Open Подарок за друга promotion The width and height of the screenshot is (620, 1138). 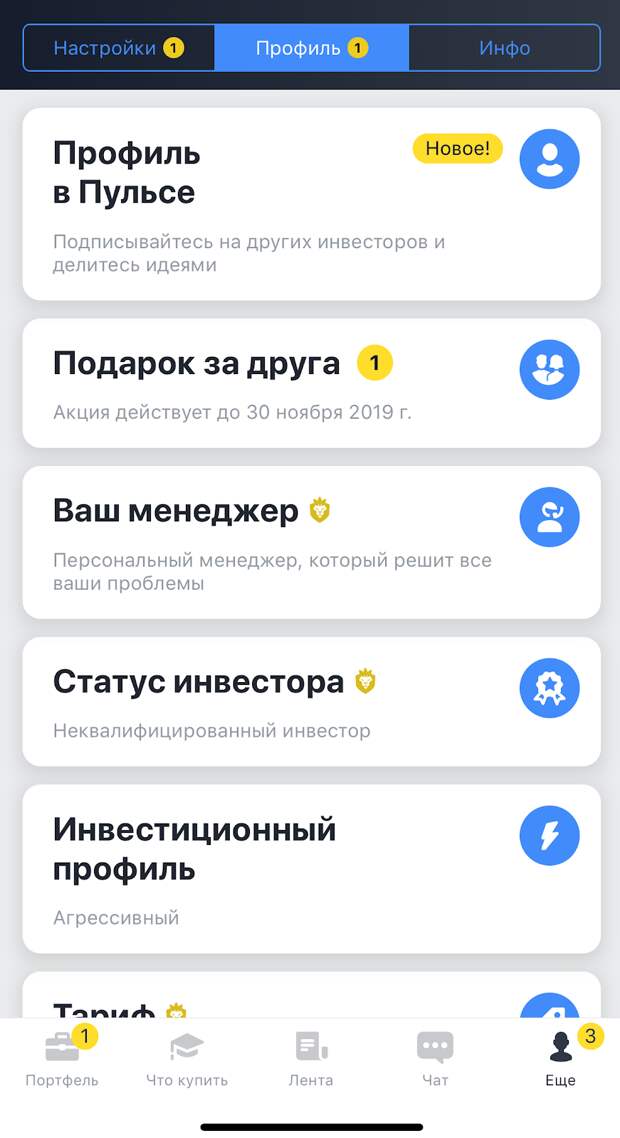(311, 383)
